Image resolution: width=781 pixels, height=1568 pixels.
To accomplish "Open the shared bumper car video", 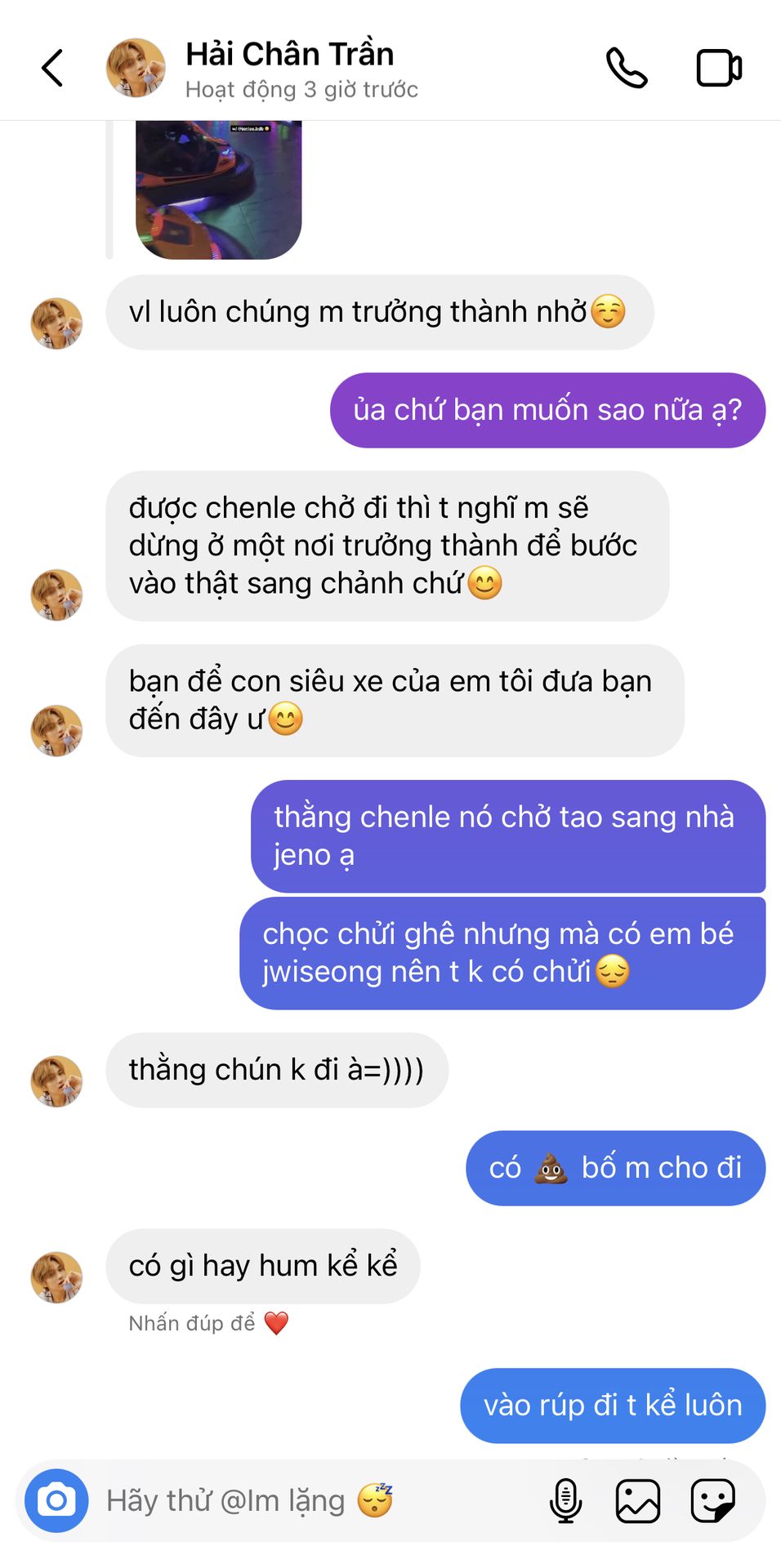I will point(218,189).
